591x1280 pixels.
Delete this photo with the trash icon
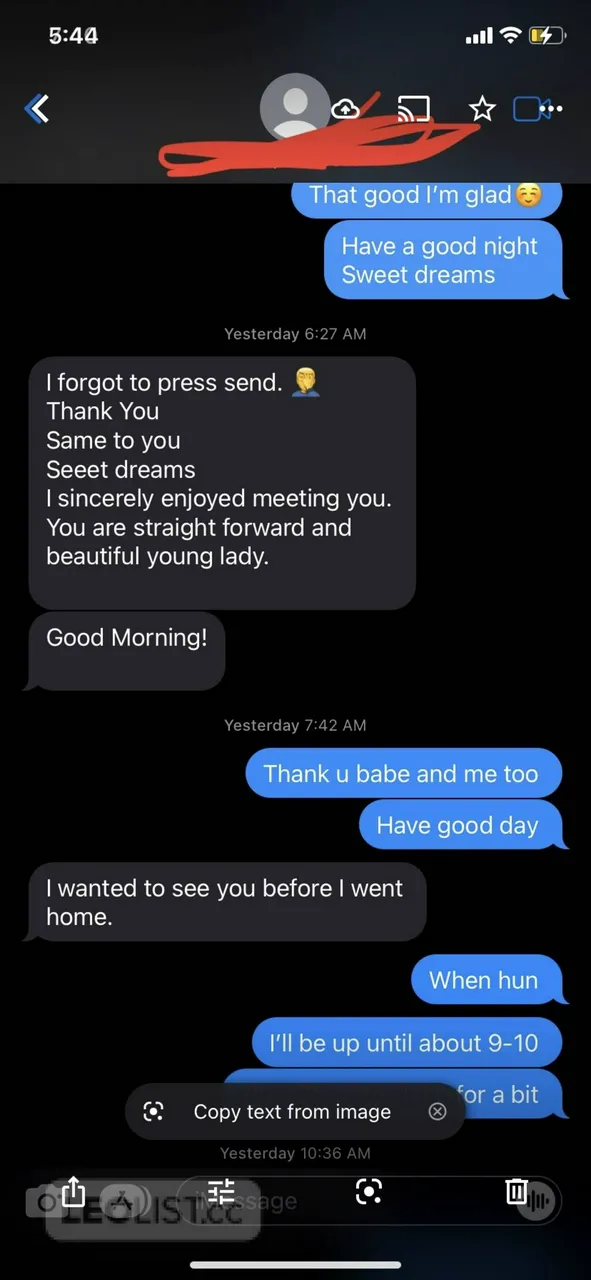tap(516, 1191)
